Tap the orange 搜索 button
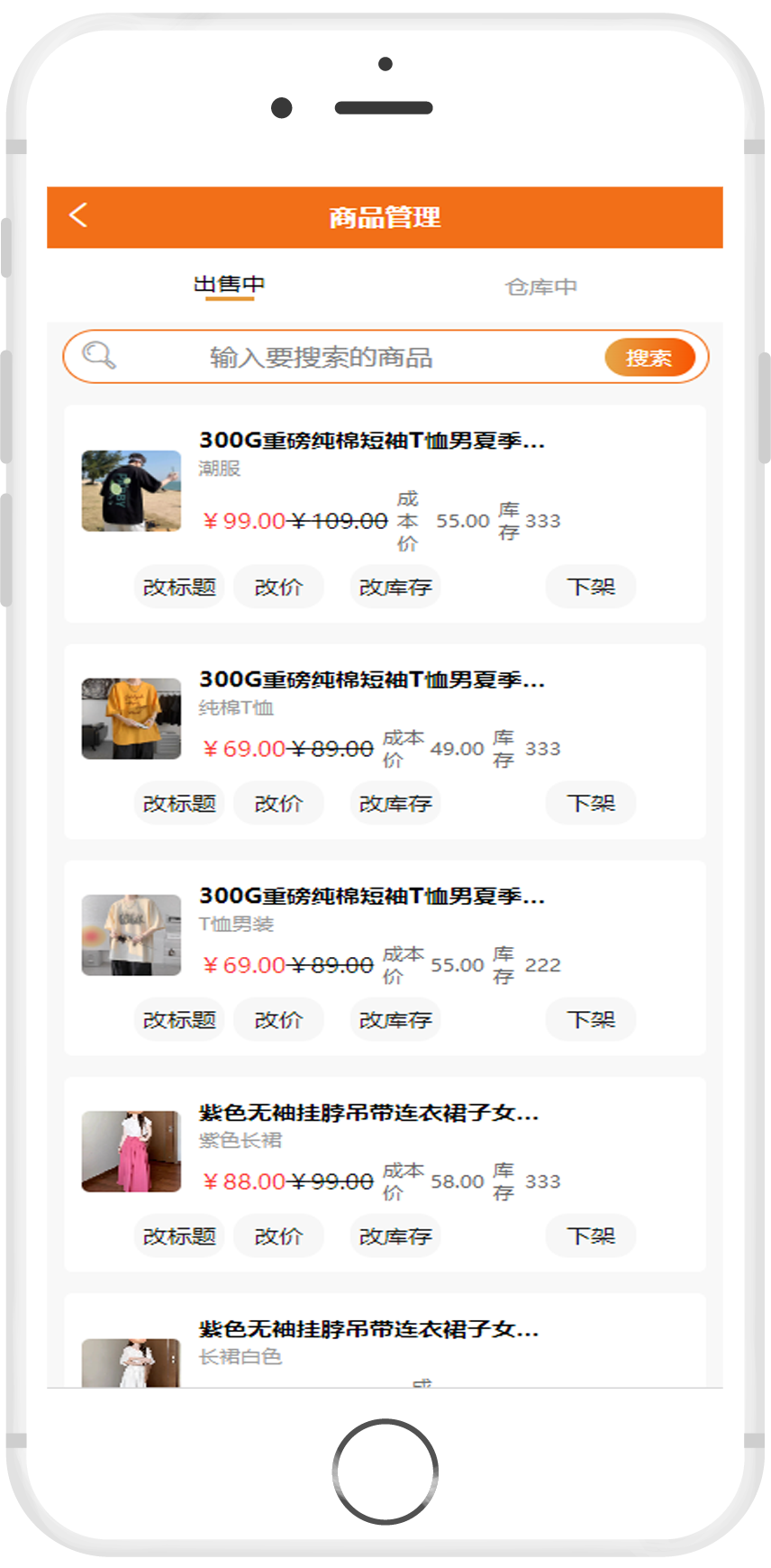 click(649, 358)
